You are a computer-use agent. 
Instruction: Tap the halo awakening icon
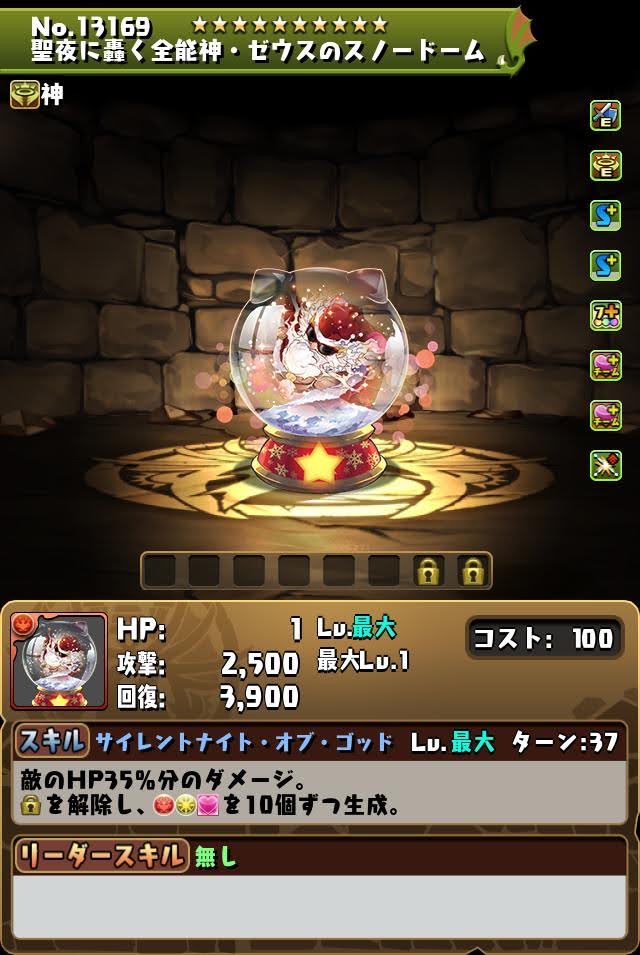605,165
